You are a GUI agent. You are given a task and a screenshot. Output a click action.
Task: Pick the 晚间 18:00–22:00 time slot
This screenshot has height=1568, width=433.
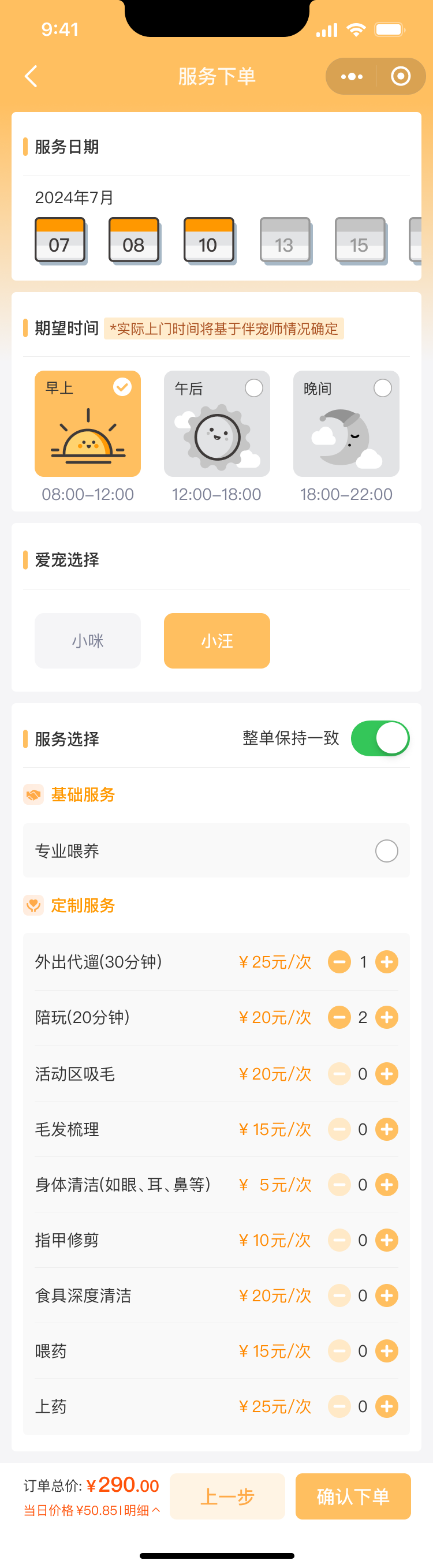(x=346, y=424)
